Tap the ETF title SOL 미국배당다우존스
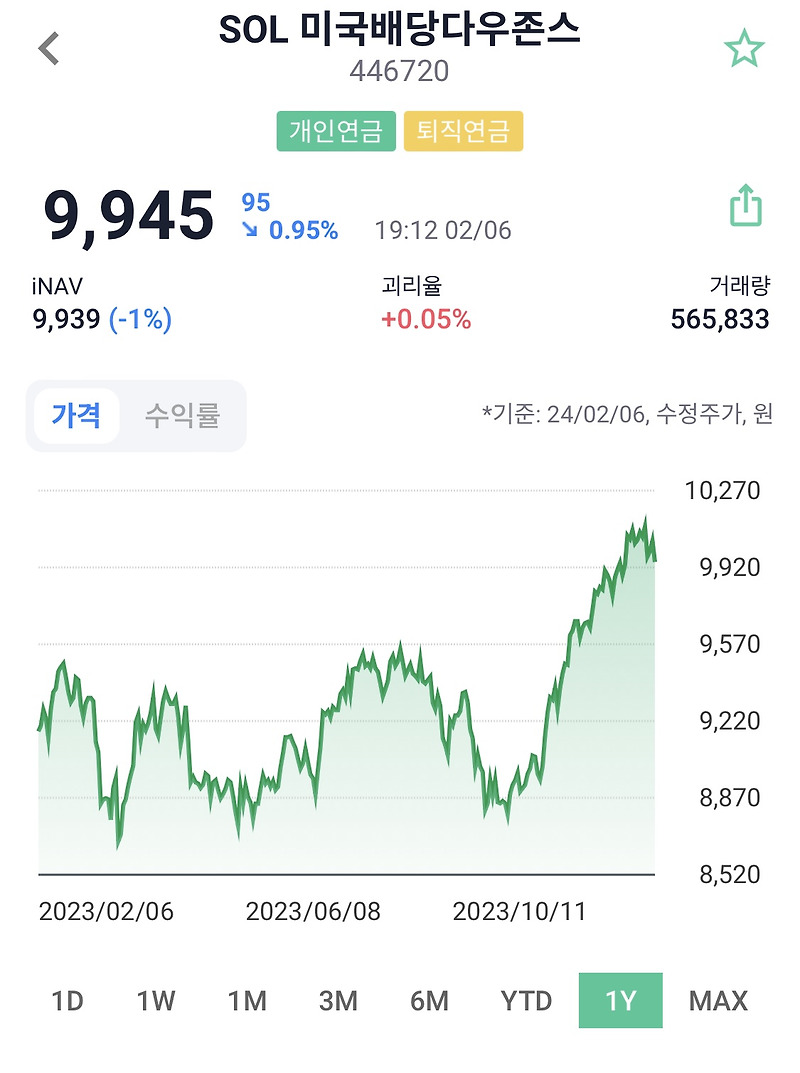 400,32
